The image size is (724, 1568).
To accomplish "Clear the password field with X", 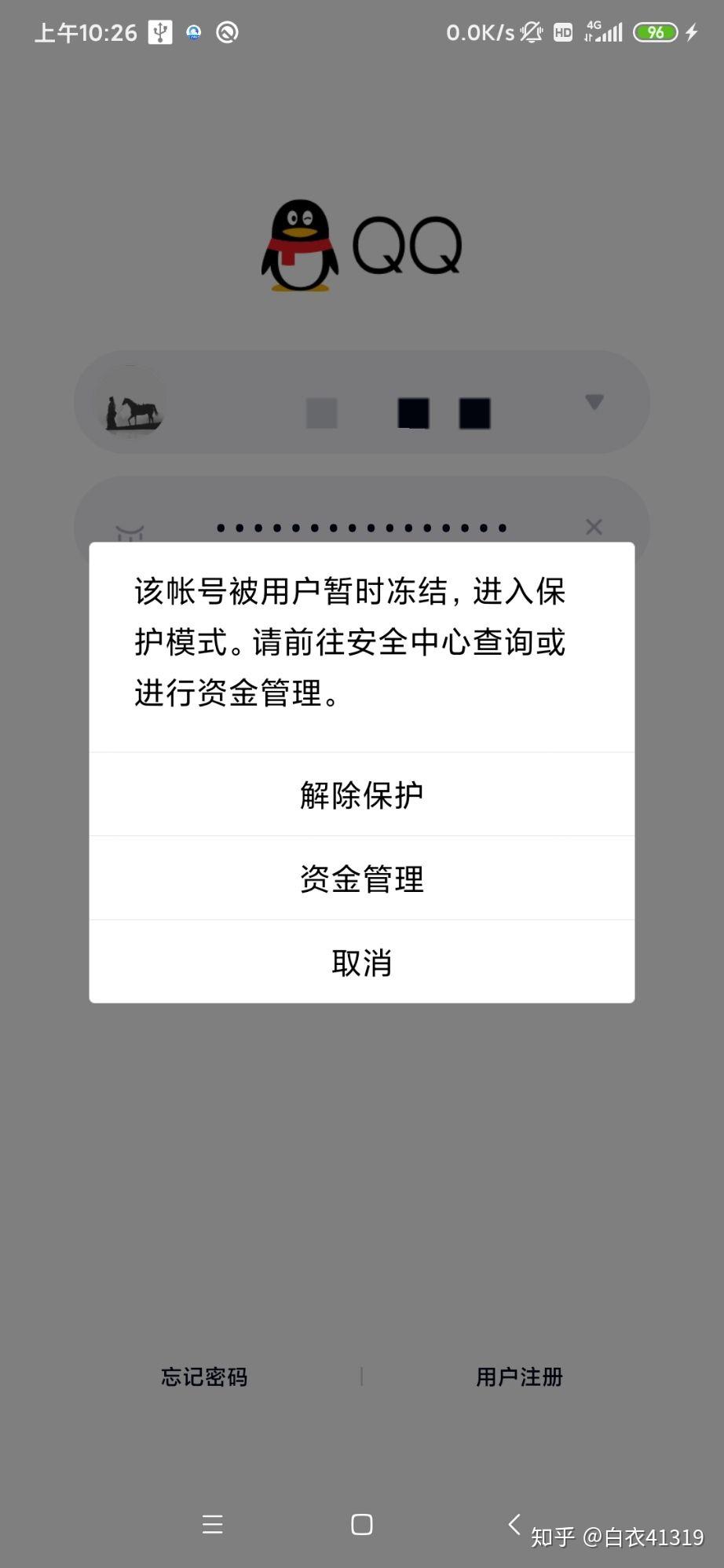I will coord(594,527).
